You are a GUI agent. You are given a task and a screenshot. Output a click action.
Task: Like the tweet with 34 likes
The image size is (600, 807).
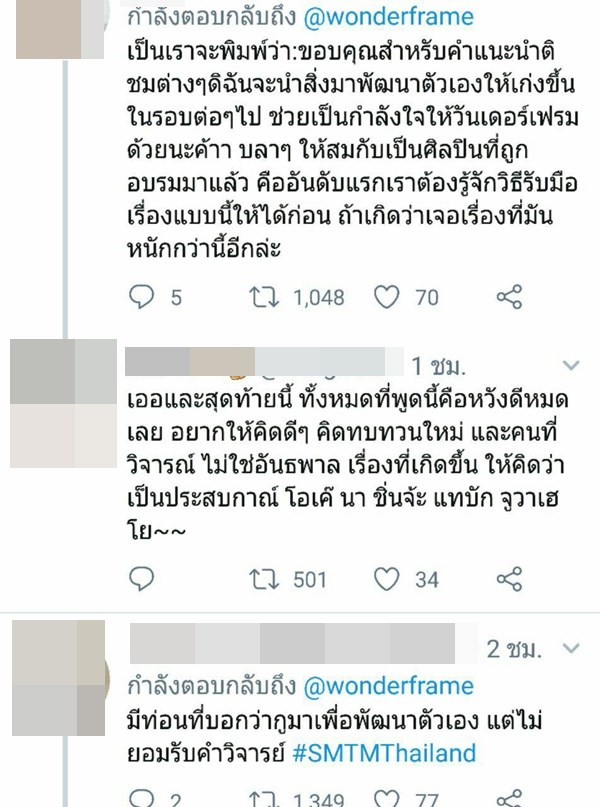pyautogui.click(x=387, y=578)
